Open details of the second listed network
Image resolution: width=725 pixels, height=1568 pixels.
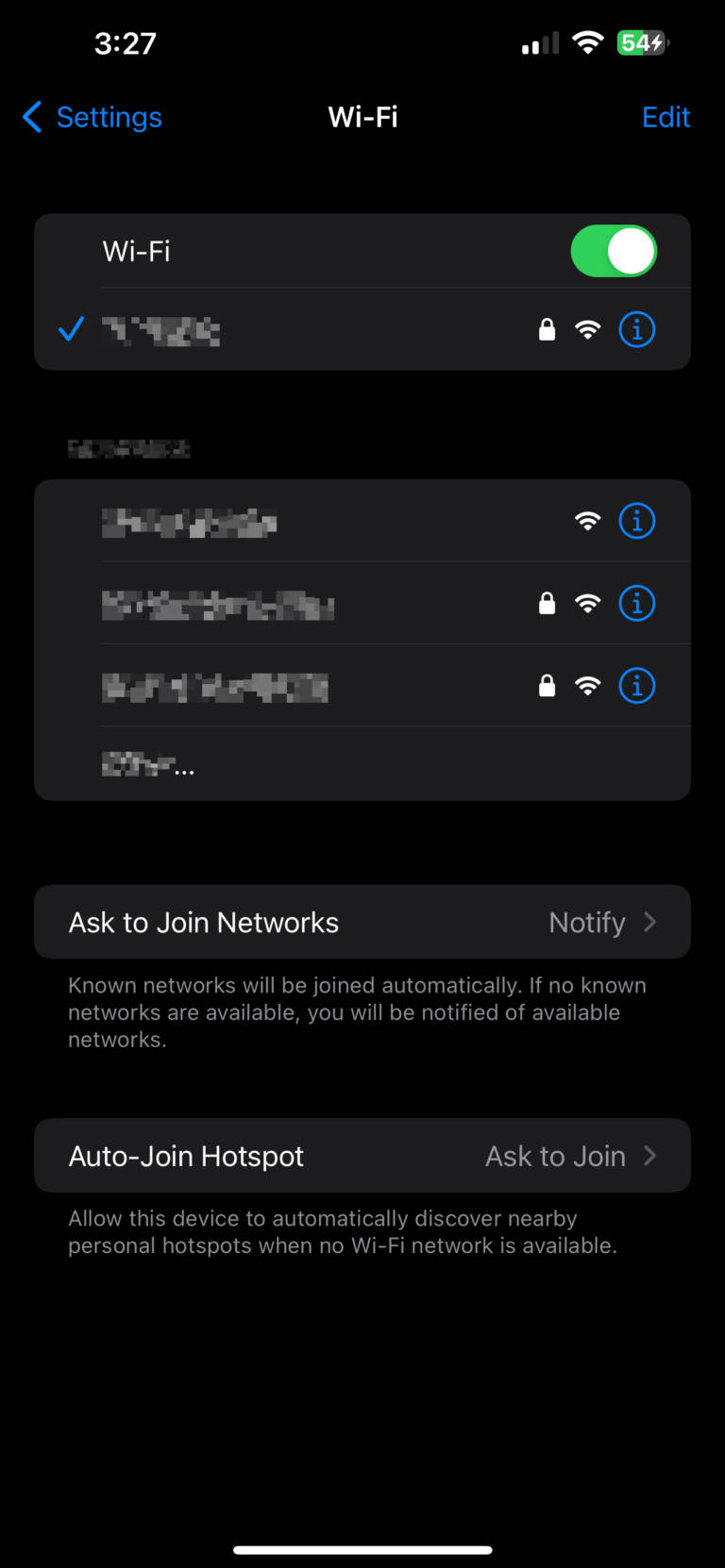click(637, 603)
